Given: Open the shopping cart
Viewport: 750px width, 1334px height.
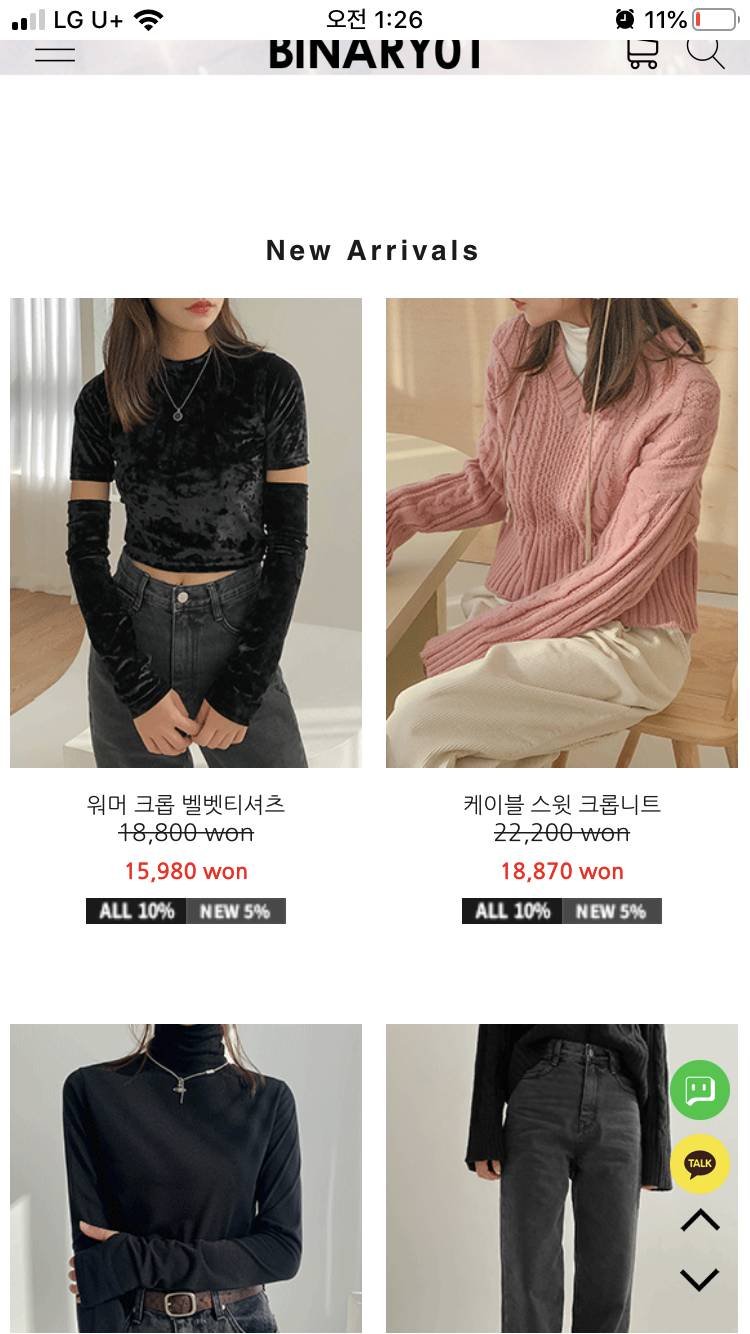Looking at the screenshot, I should (641, 54).
